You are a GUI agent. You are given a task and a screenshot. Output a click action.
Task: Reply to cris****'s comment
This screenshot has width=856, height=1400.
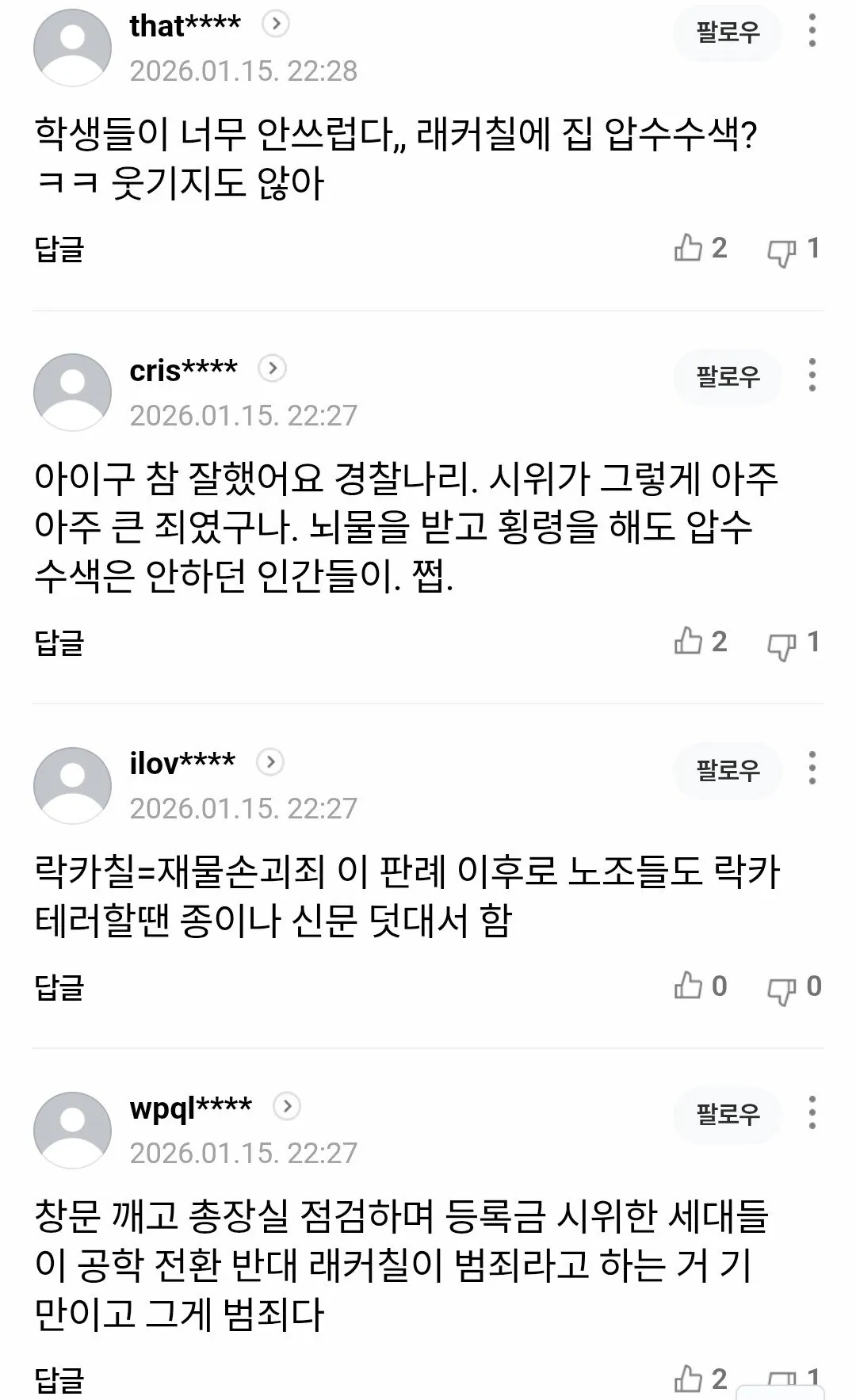(59, 642)
